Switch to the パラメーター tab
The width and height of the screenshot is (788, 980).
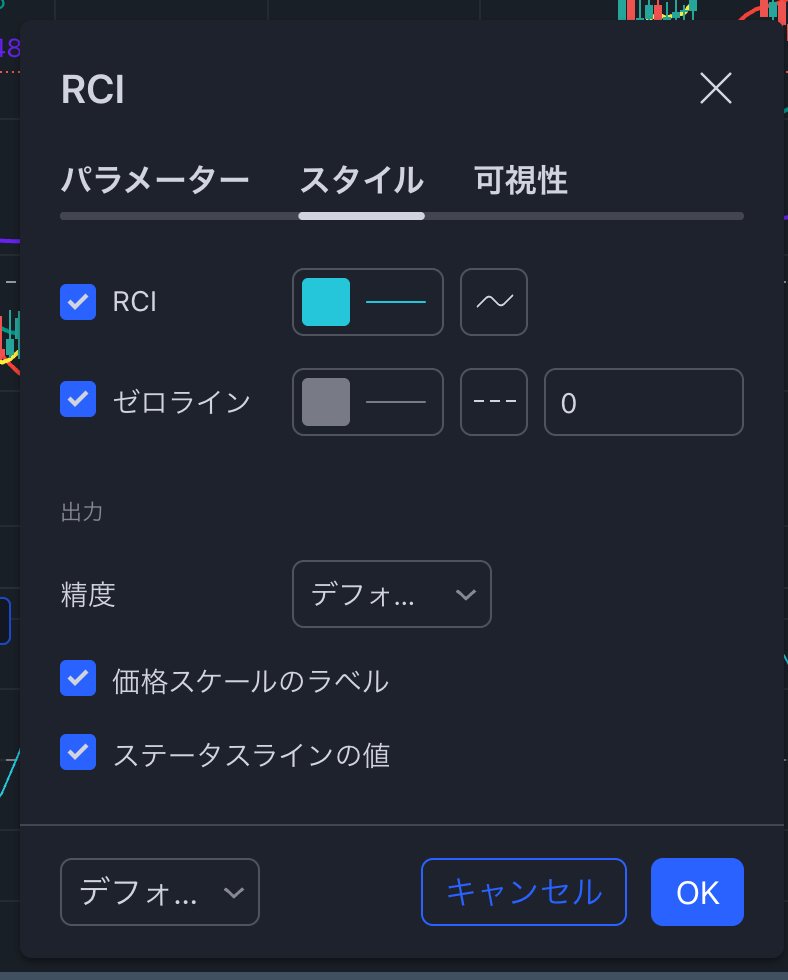156,181
